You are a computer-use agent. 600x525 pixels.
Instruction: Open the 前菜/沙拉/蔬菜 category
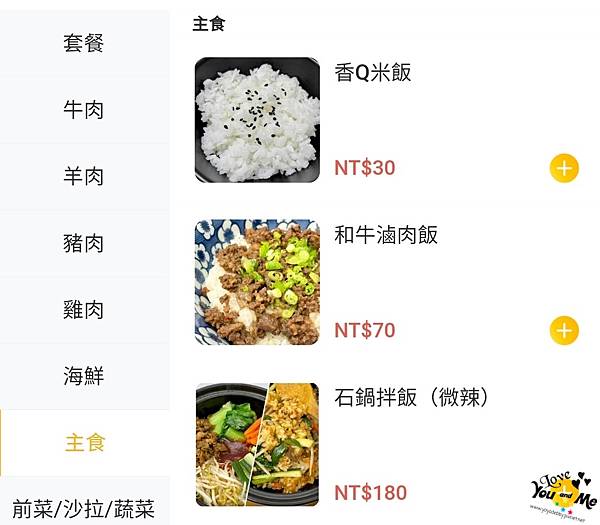pos(84,509)
